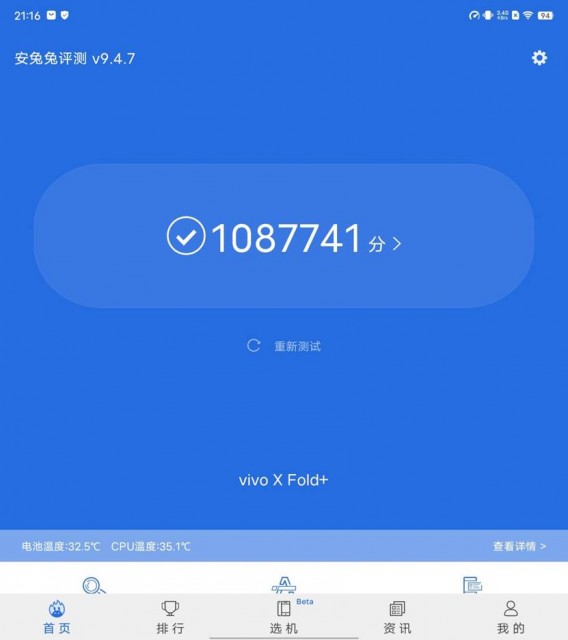Open 查看详情 temperature details link

519,546
